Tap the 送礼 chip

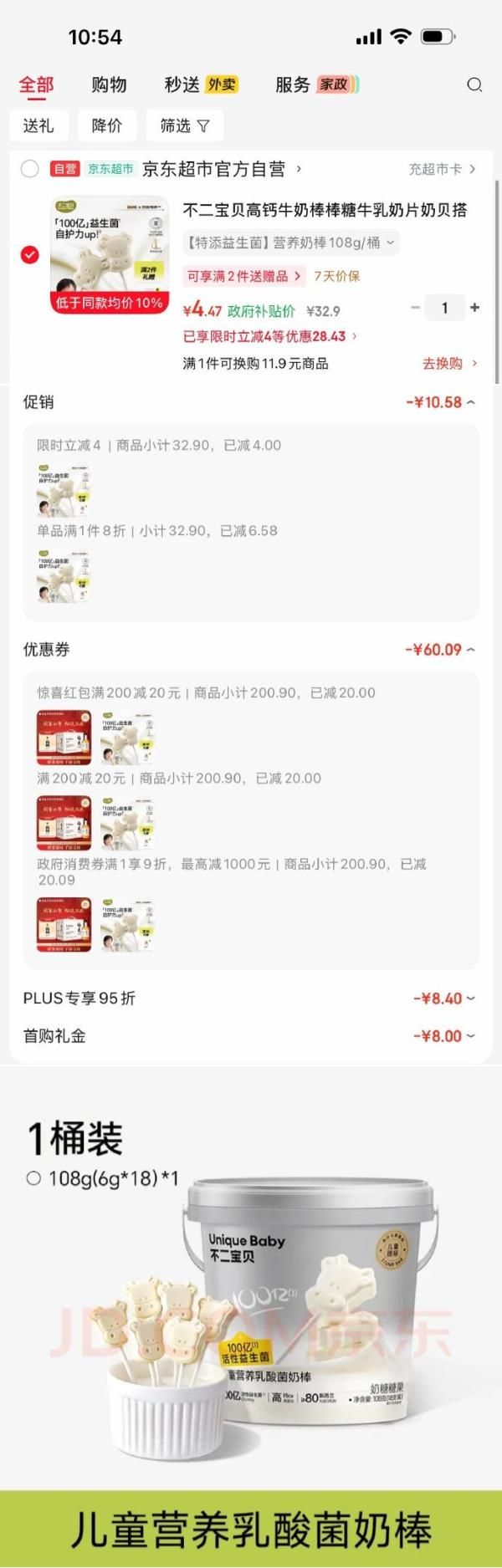coord(38,125)
